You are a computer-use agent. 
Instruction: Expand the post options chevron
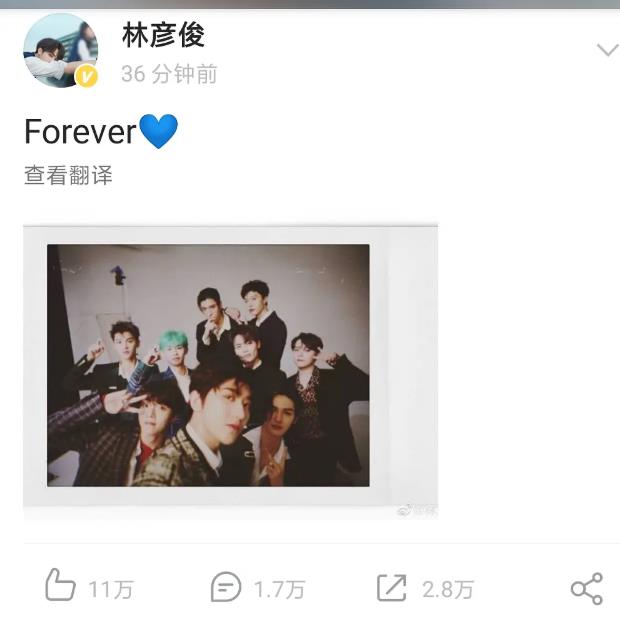606,50
